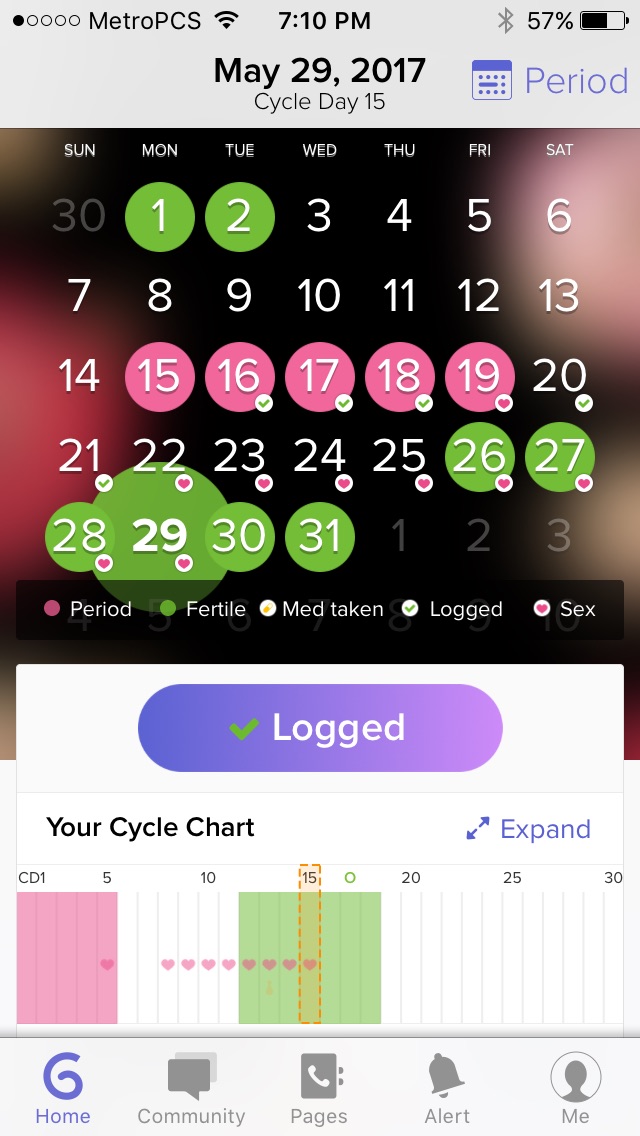Viewport: 640px width, 1136px height.
Task: Open the Me profile tab
Action: tap(575, 1089)
